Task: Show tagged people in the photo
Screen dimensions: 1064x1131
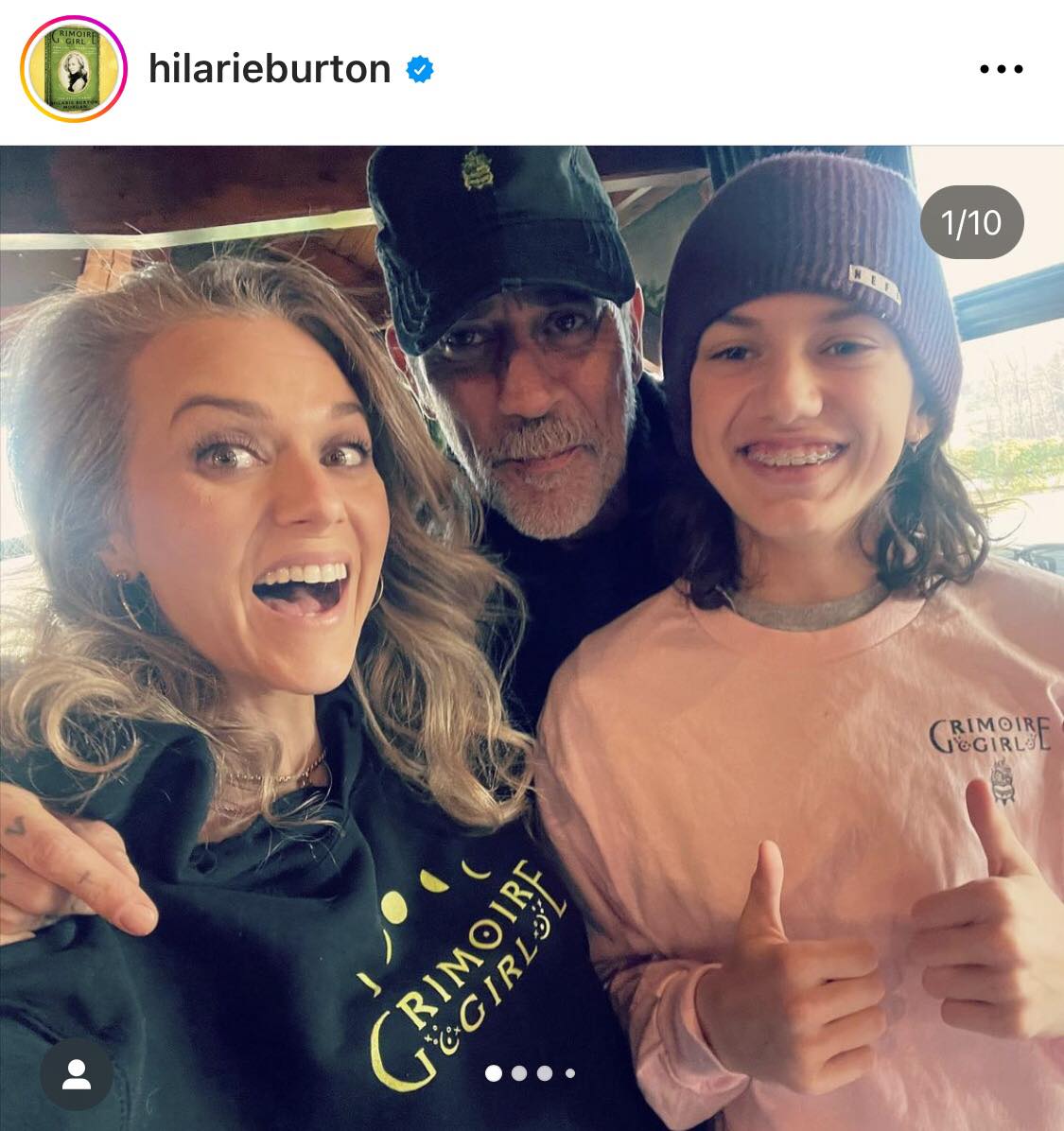Action: click(77, 1074)
